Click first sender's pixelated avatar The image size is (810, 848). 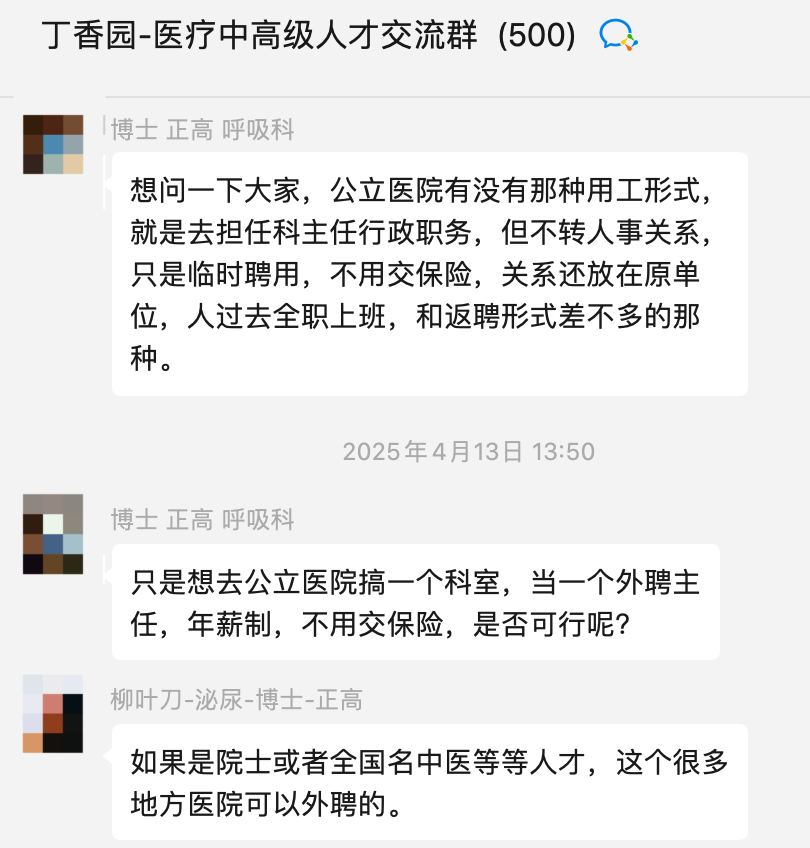pyautogui.click(x=52, y=143)
